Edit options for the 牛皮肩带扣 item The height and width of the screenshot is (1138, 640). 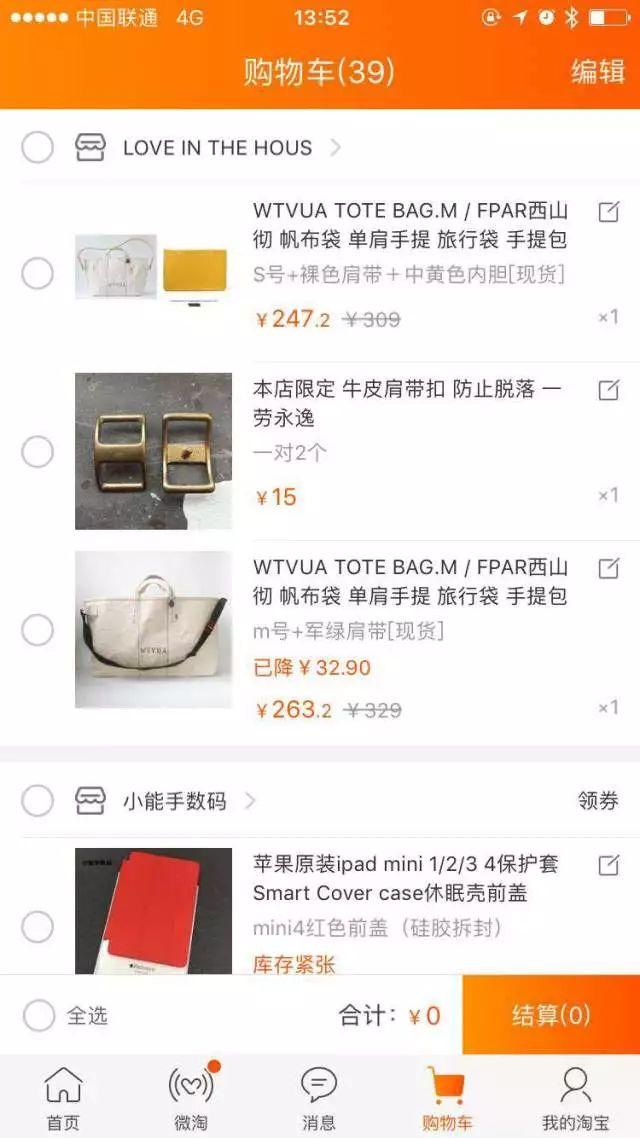point(608,390)
